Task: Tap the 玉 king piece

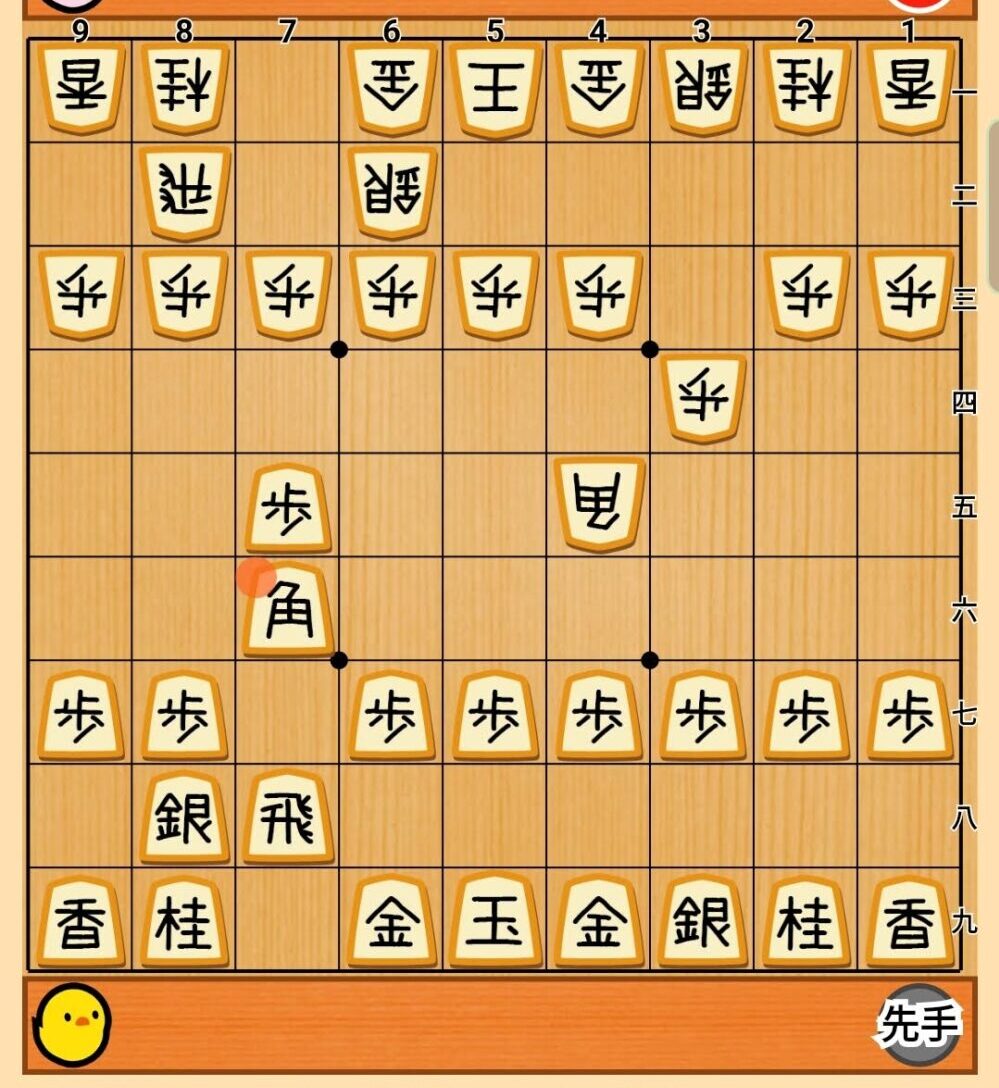Action: pyautogui.click(x=496, y=921)
